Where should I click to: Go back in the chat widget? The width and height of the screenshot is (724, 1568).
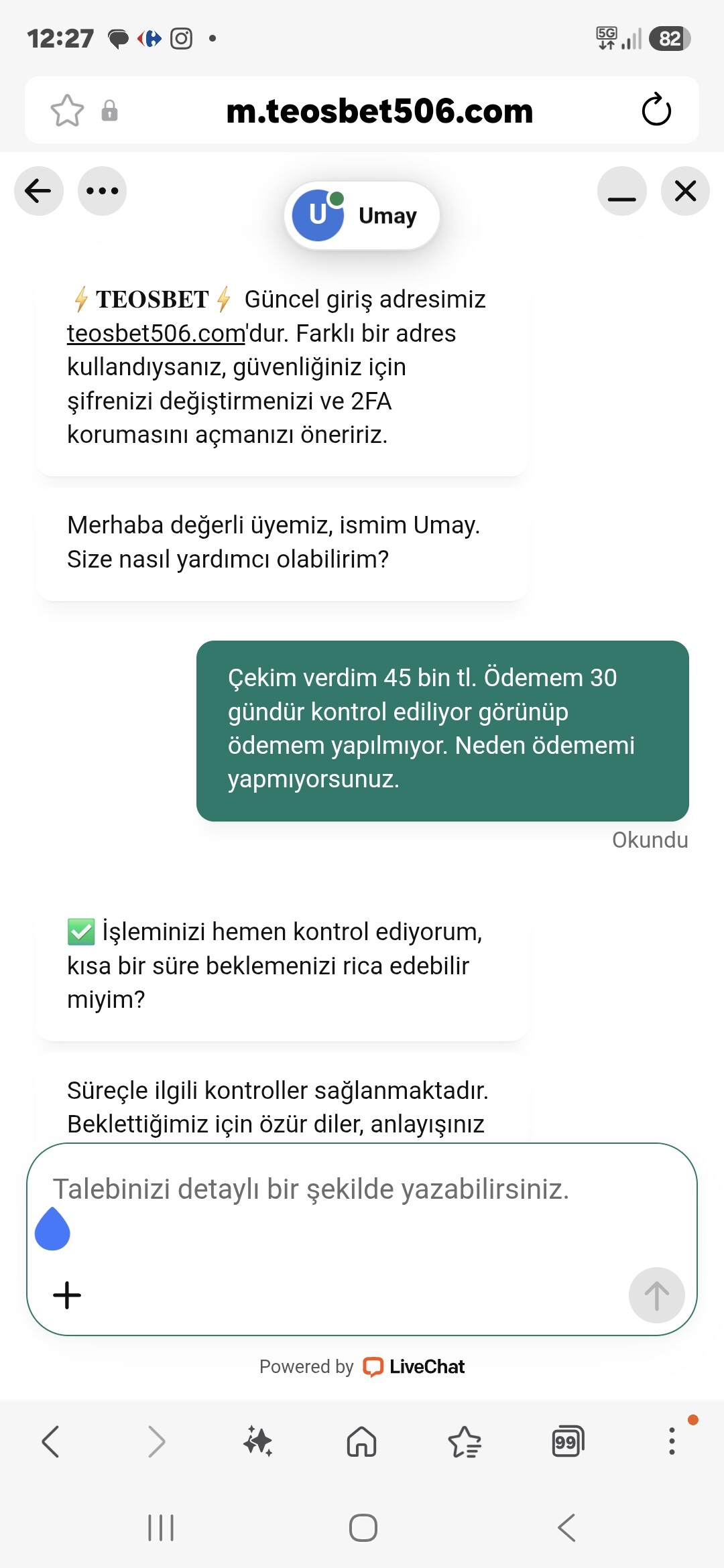click(39, 191)
